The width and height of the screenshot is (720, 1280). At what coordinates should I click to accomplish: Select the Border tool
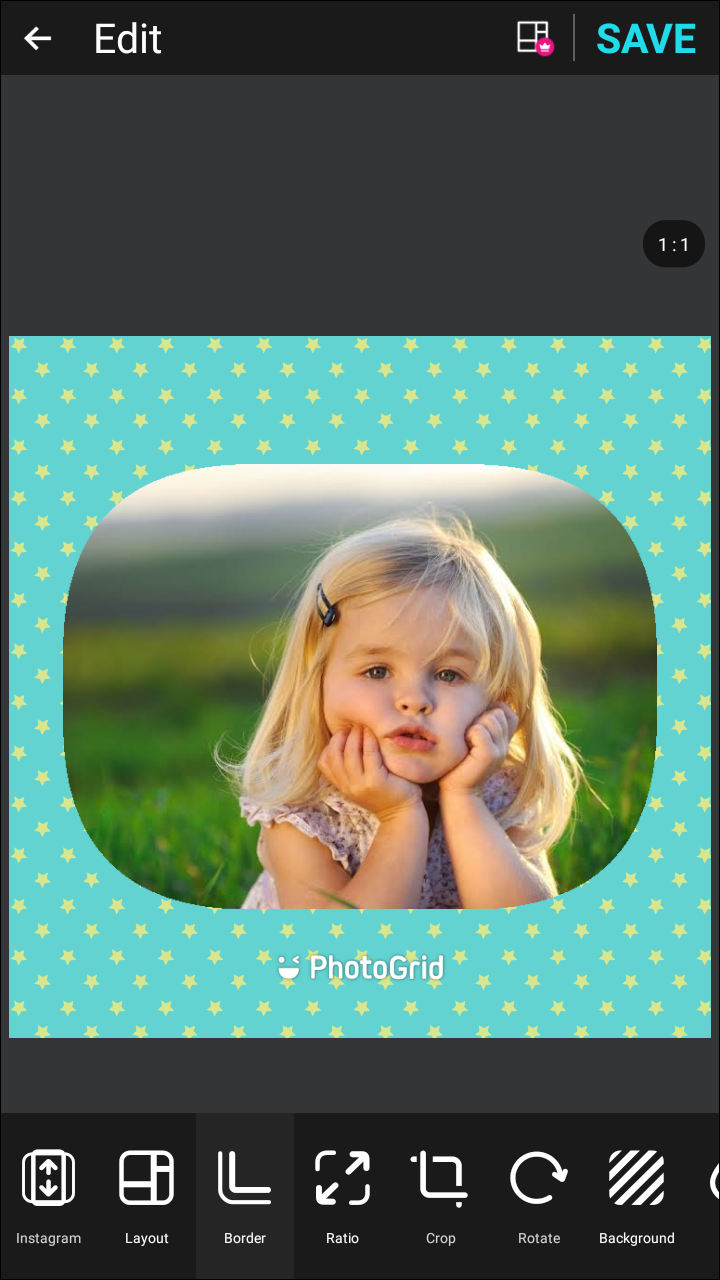click(245, 1196)
